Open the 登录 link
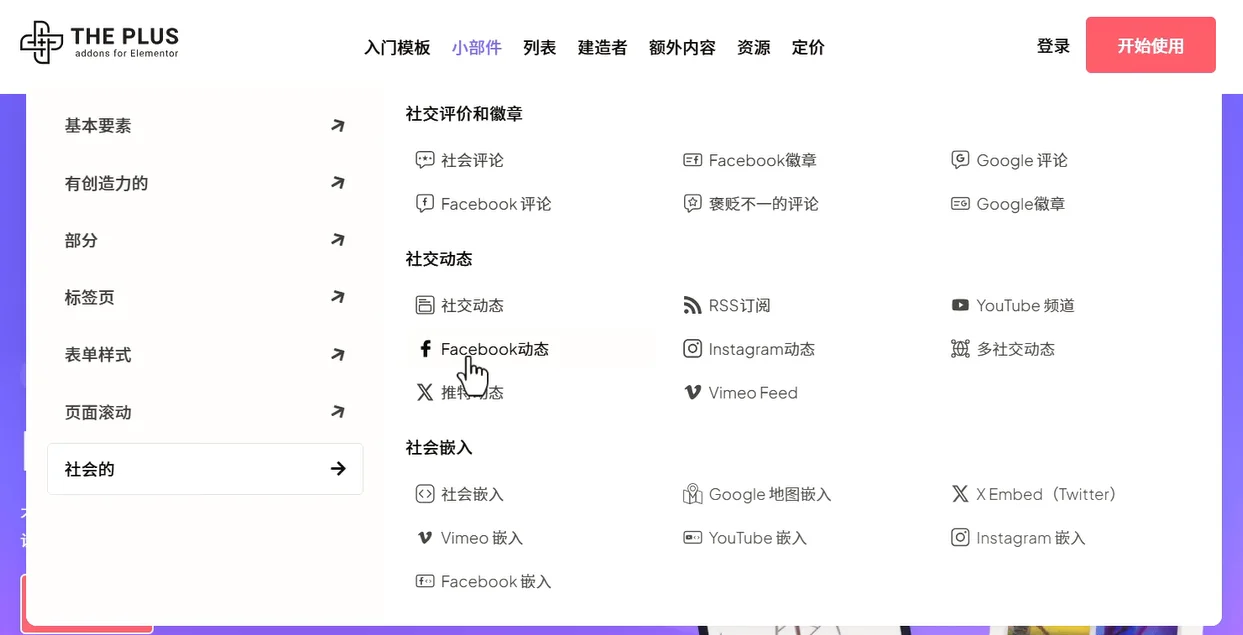1243x635 pixels. click(1053, 46)
